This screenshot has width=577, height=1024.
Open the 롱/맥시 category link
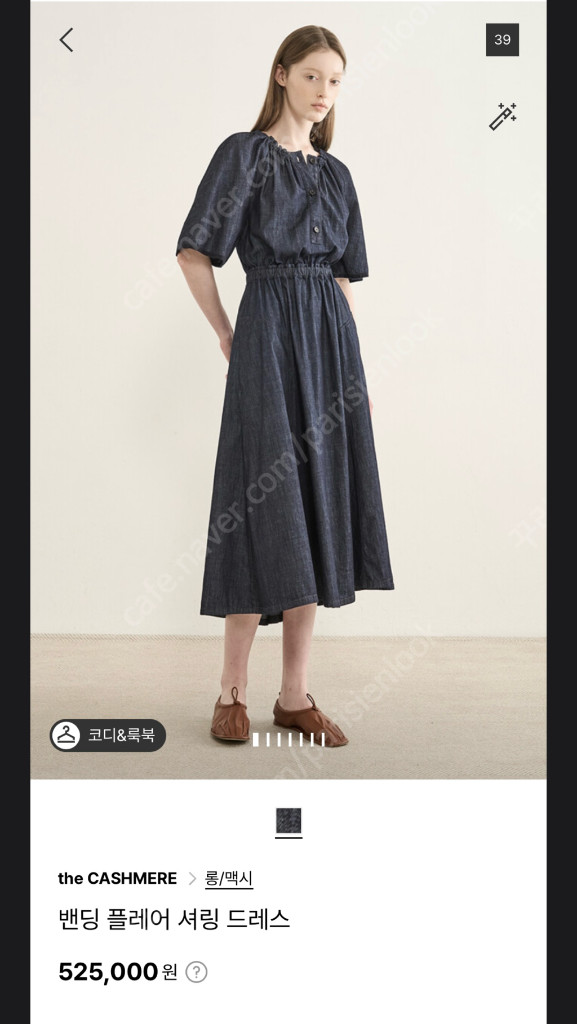[229, 878]
